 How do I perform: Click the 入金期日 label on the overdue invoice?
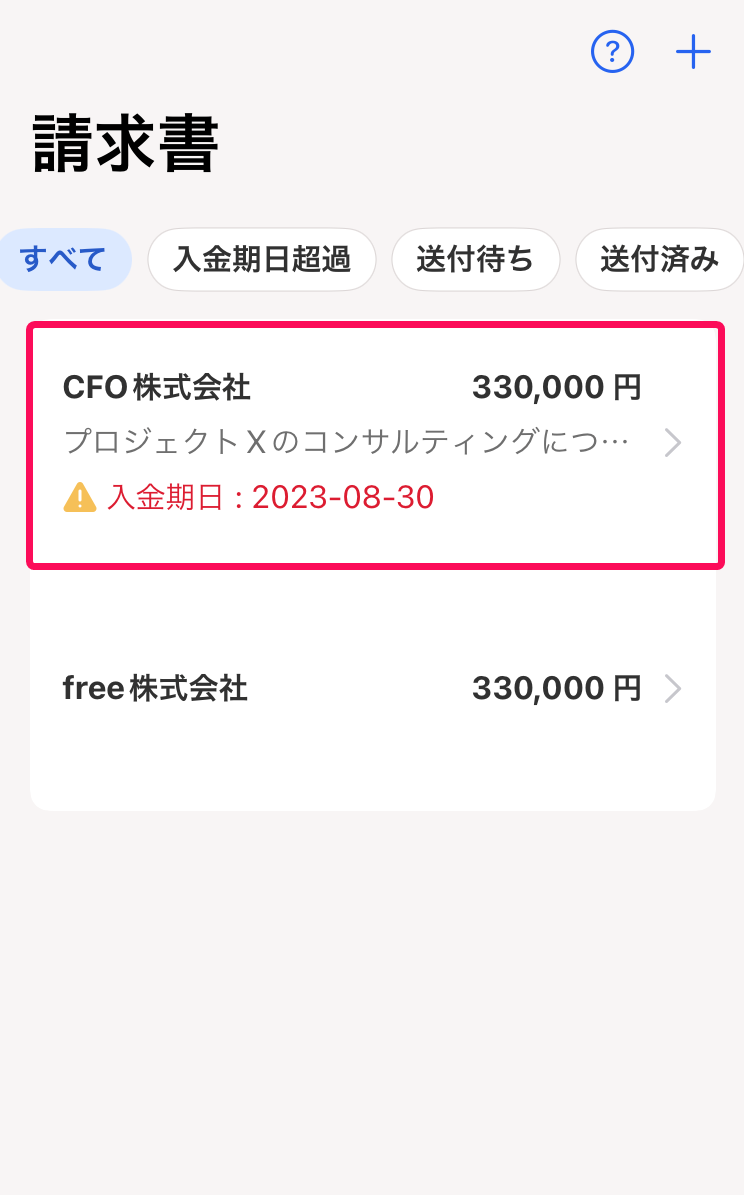coord(164,497)
